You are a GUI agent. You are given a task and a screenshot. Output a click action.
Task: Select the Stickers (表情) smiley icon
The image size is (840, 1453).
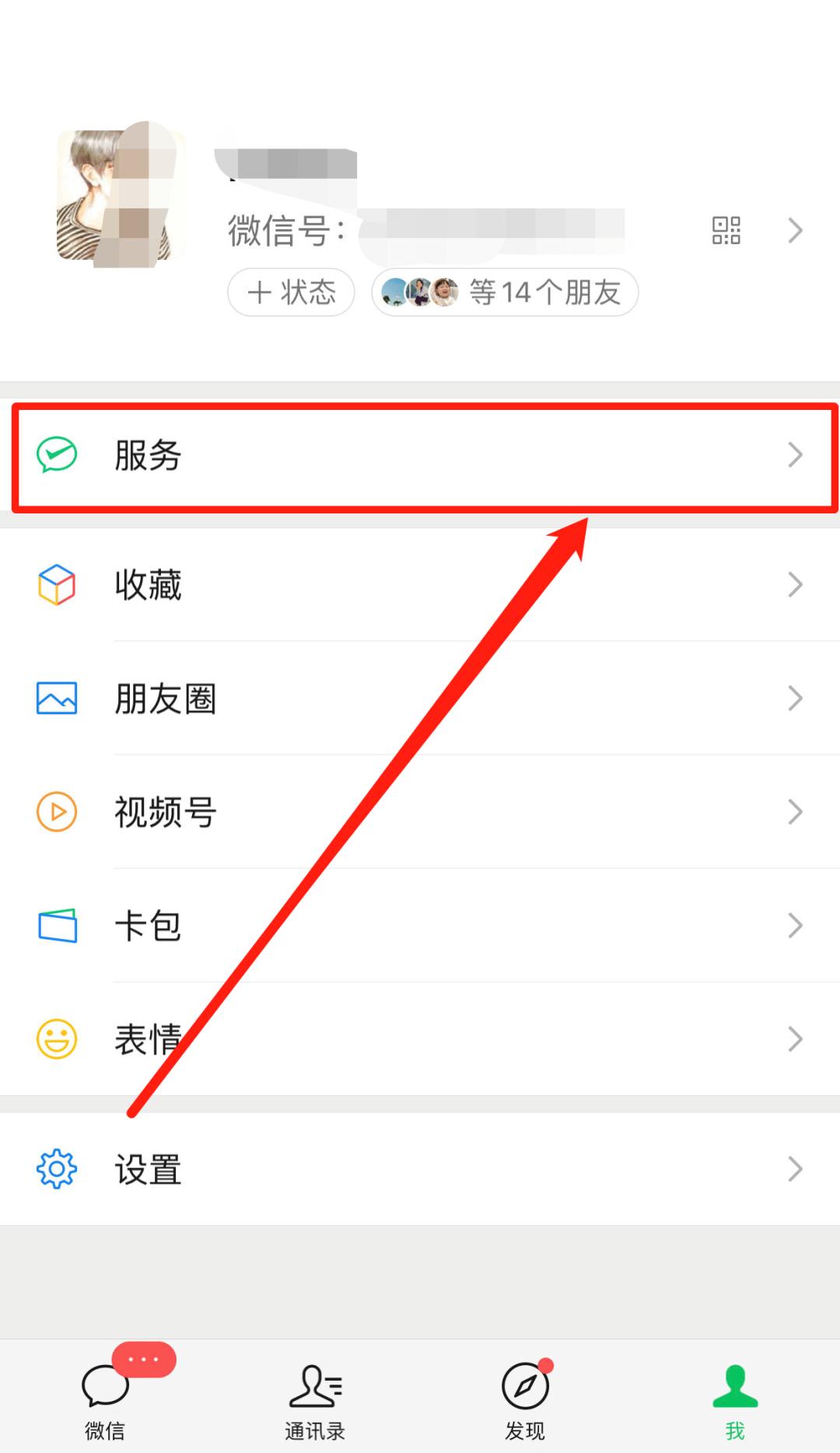coord(55,1038)
